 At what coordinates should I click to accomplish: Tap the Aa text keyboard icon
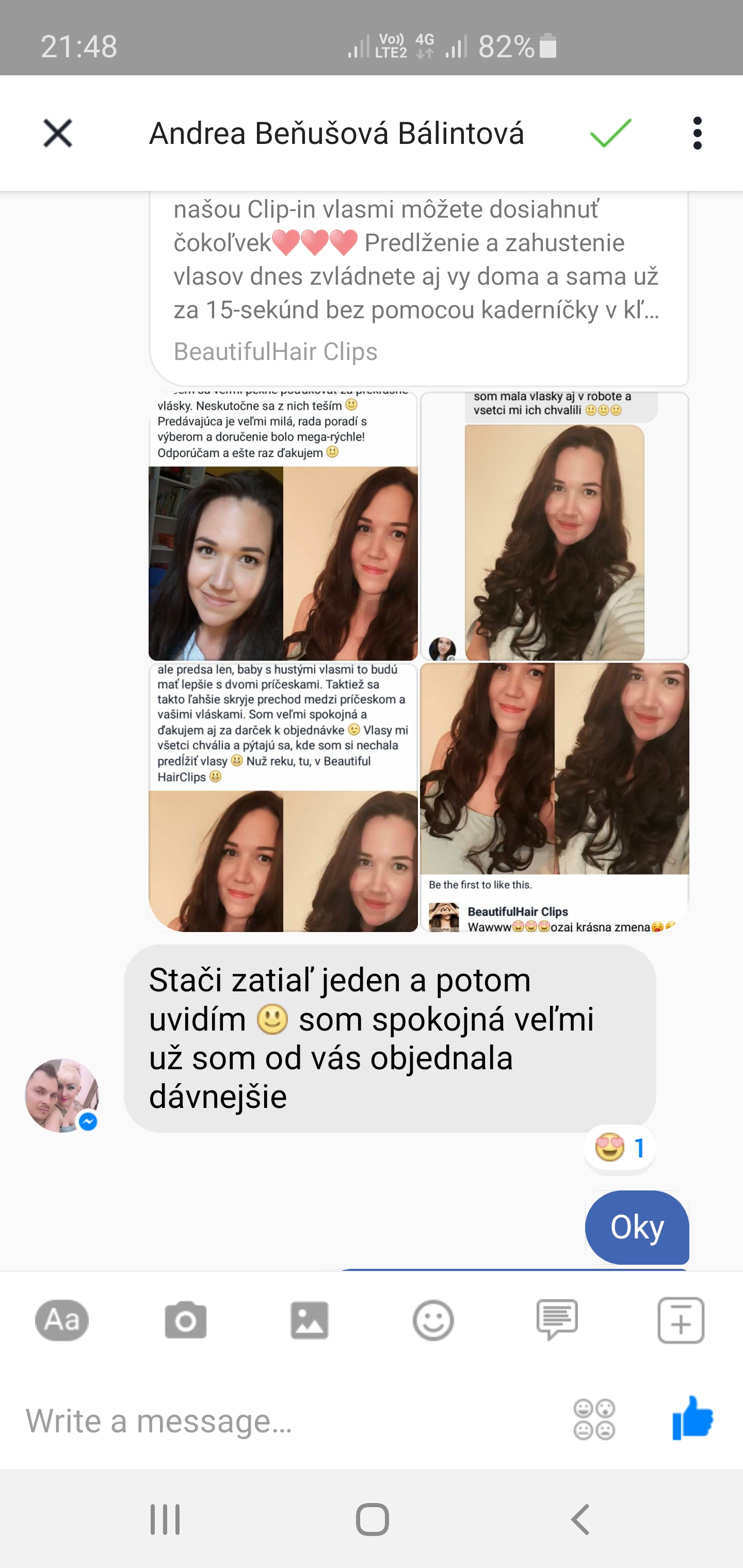tap(61, 1320)
